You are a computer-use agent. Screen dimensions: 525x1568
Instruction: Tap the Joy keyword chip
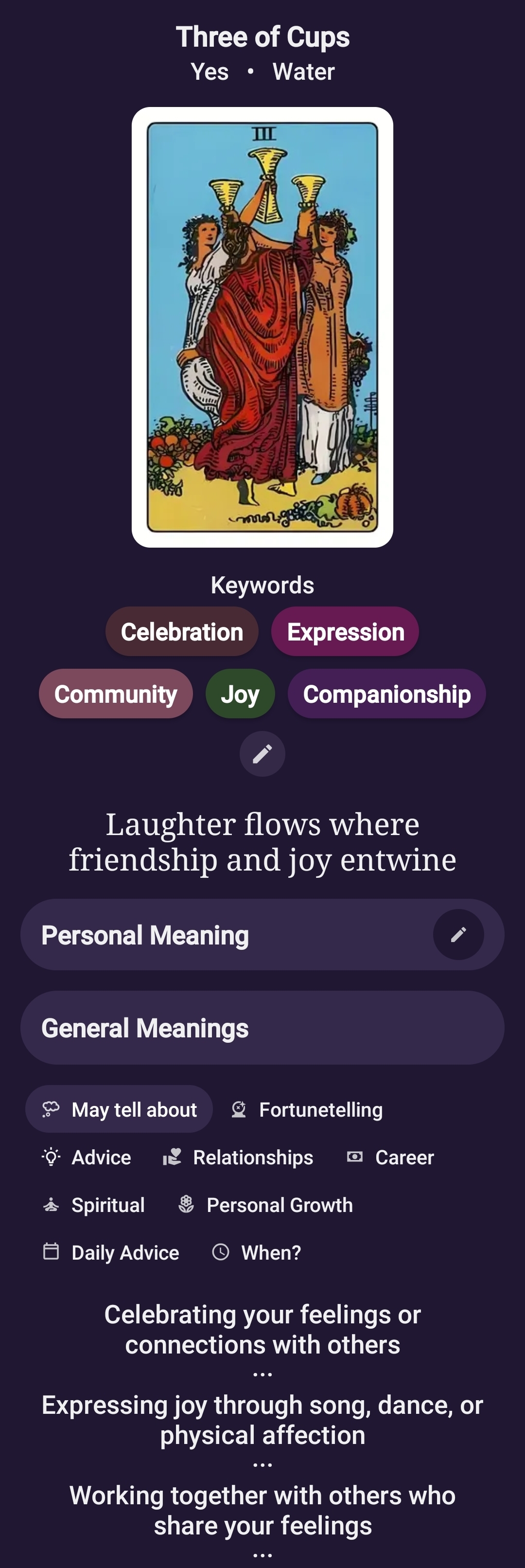point(240,694)
